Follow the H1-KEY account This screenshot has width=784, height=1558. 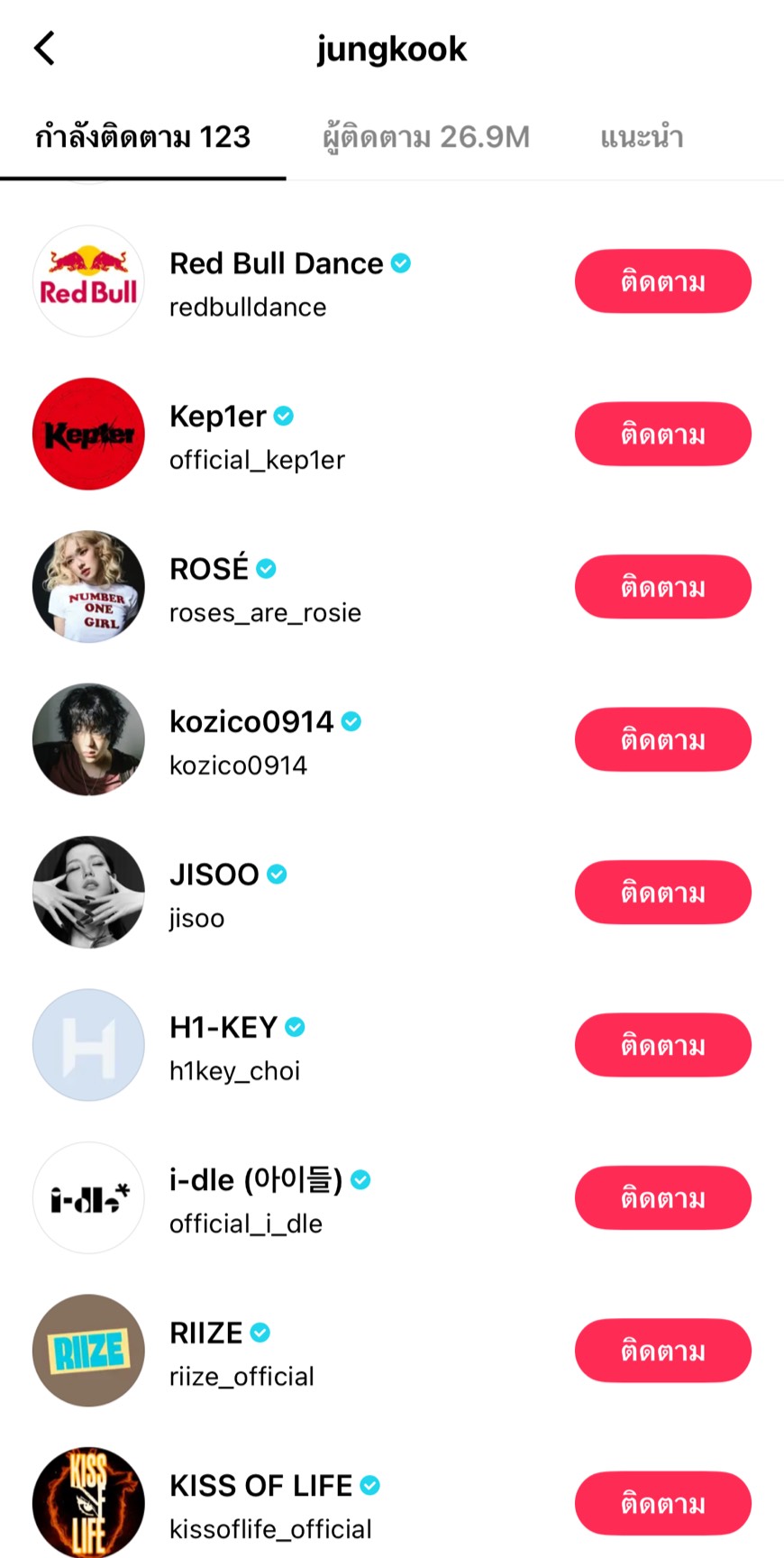[x=663, y=1045]
